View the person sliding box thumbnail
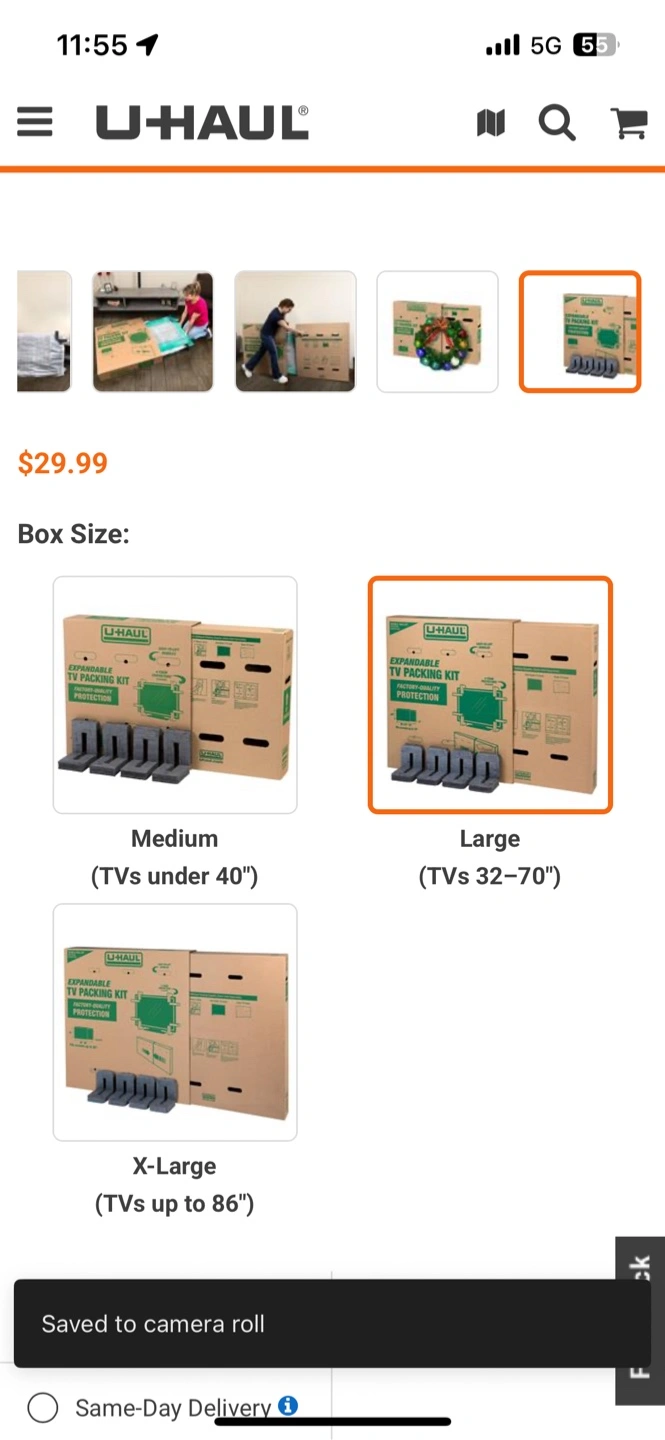The height and width of the screenshot is (1440, 665). [295, 331]
